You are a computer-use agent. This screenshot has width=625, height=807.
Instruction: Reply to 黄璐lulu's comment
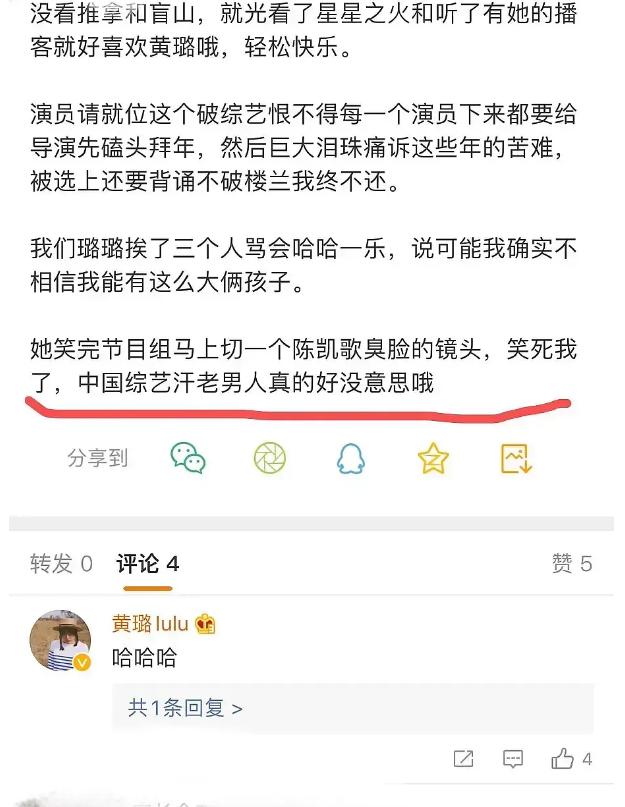point(513,759)
